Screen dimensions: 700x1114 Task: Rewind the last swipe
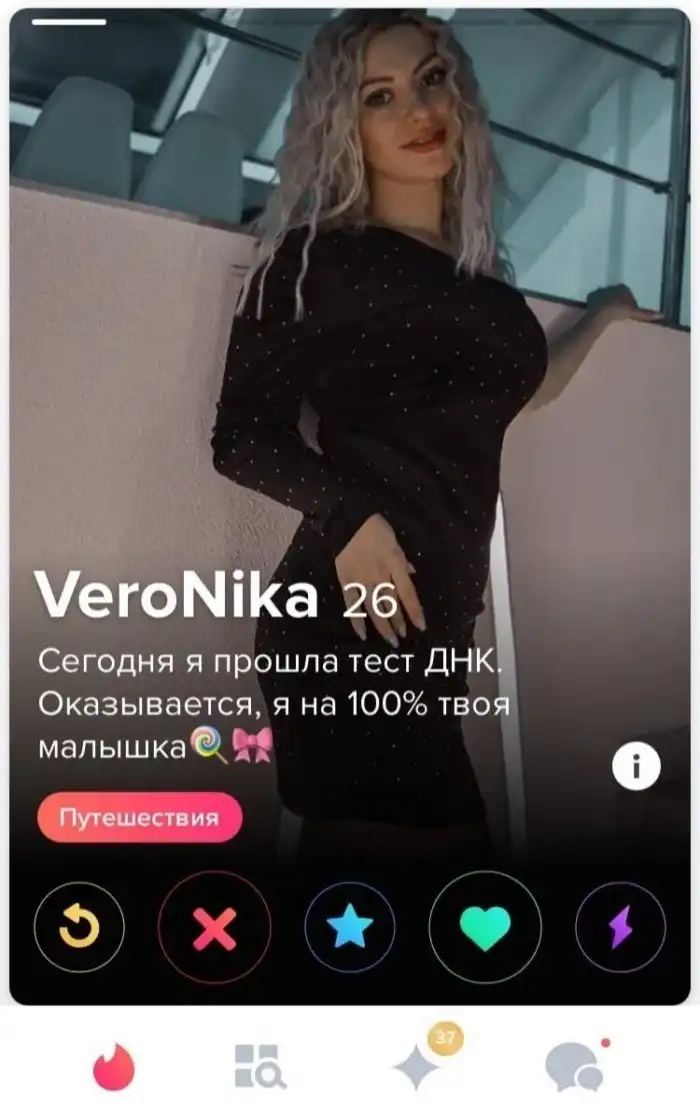click(79, 930)
